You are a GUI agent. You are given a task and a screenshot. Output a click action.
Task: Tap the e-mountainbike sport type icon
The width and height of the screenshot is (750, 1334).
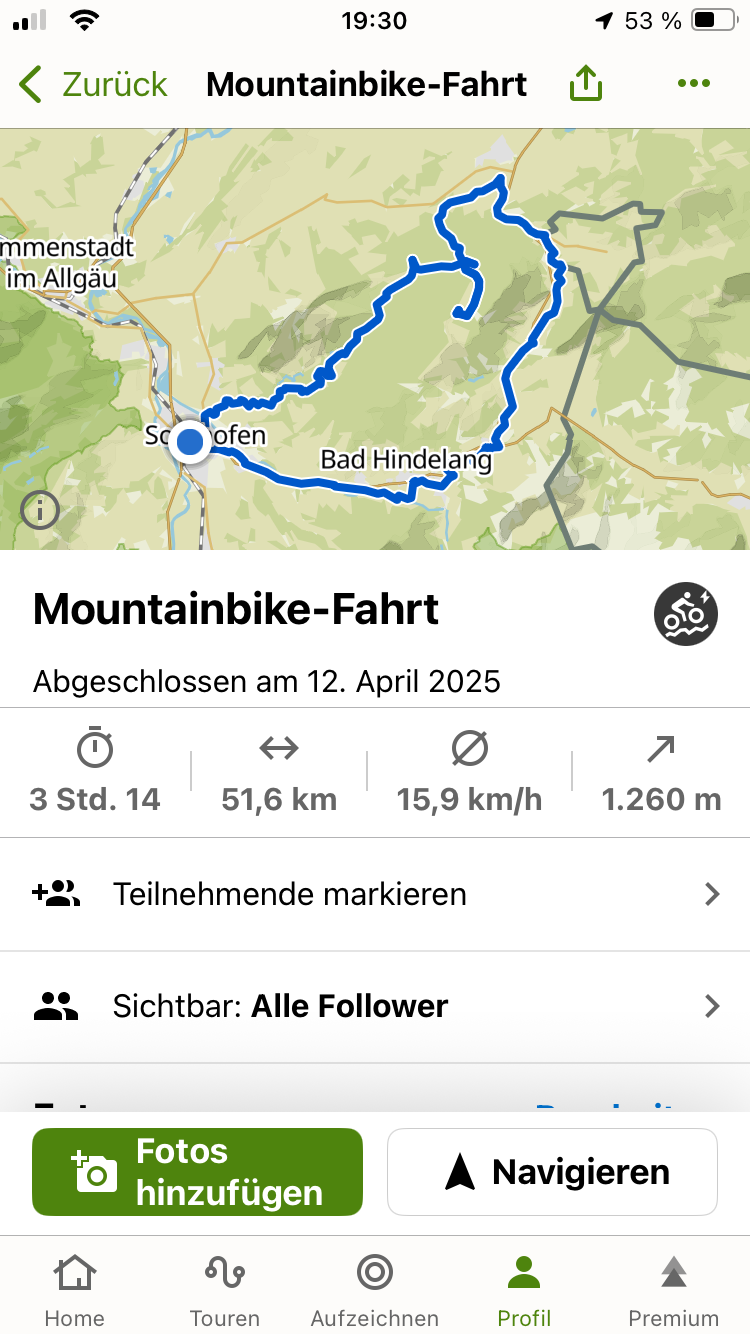[685, 613]
